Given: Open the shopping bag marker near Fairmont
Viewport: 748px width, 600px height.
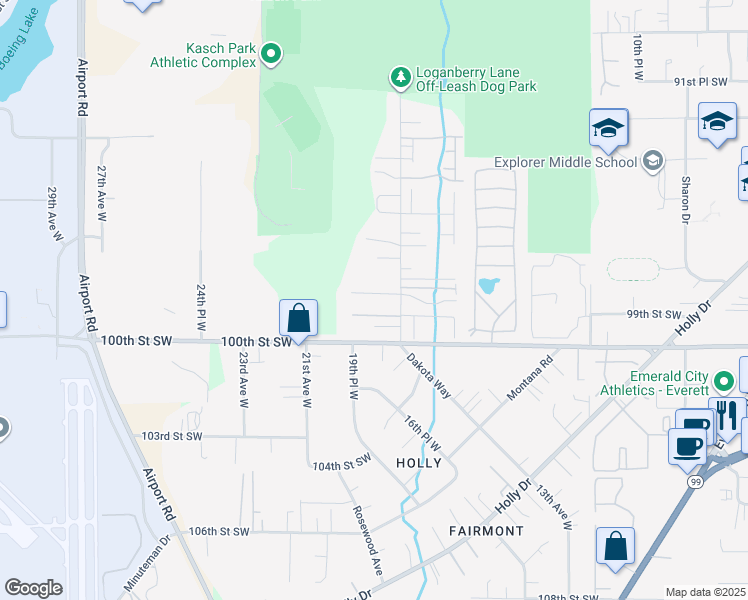Looking at the screenshot, I should tap(615, 547).
